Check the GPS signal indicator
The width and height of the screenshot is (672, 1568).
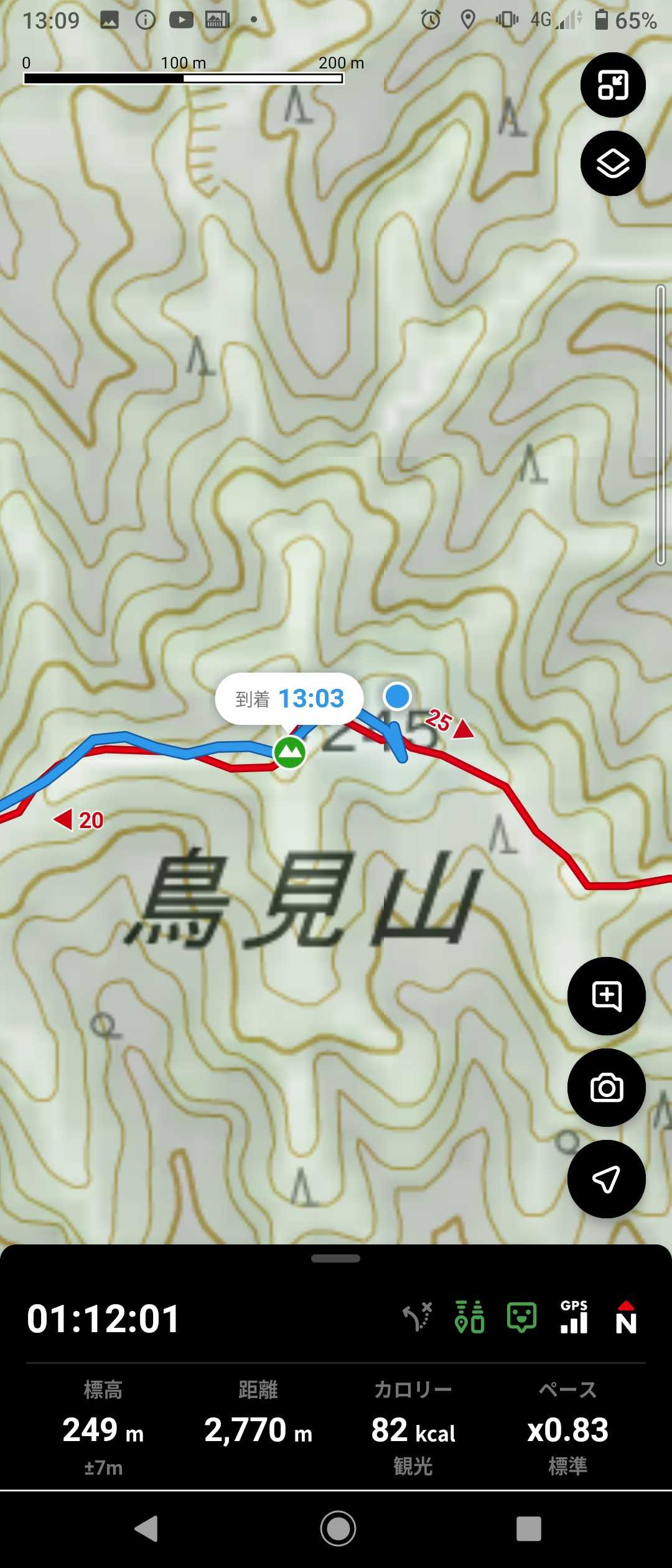click(x=574, y=1317)
